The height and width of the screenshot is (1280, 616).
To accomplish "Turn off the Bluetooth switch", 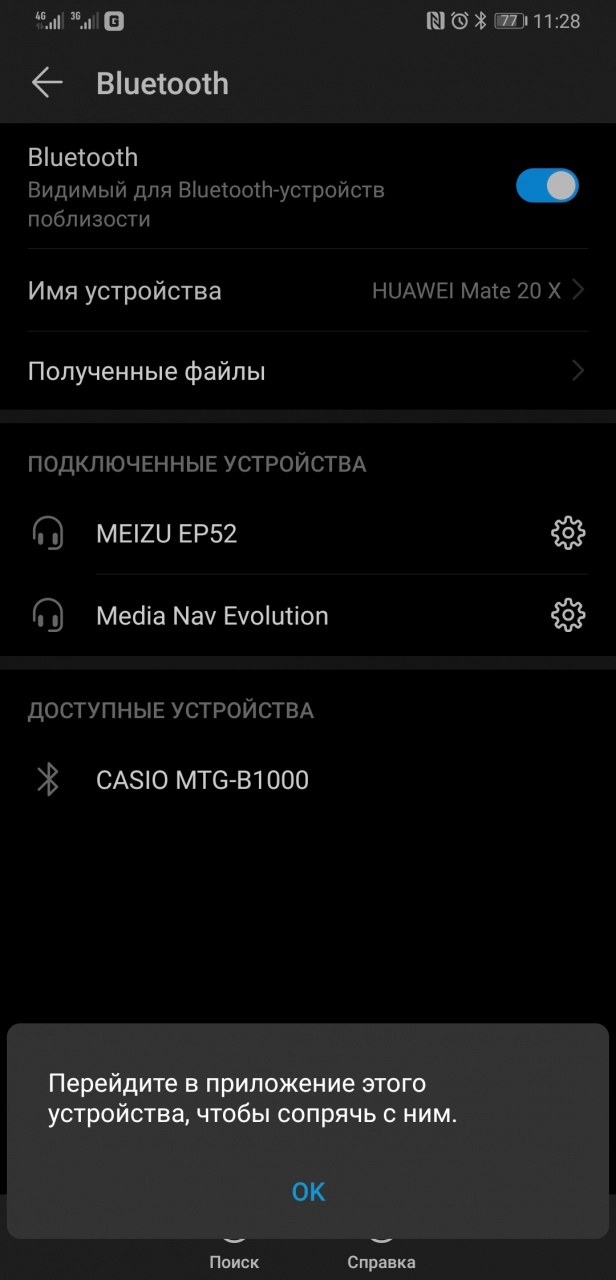I will tap(546, 186).
